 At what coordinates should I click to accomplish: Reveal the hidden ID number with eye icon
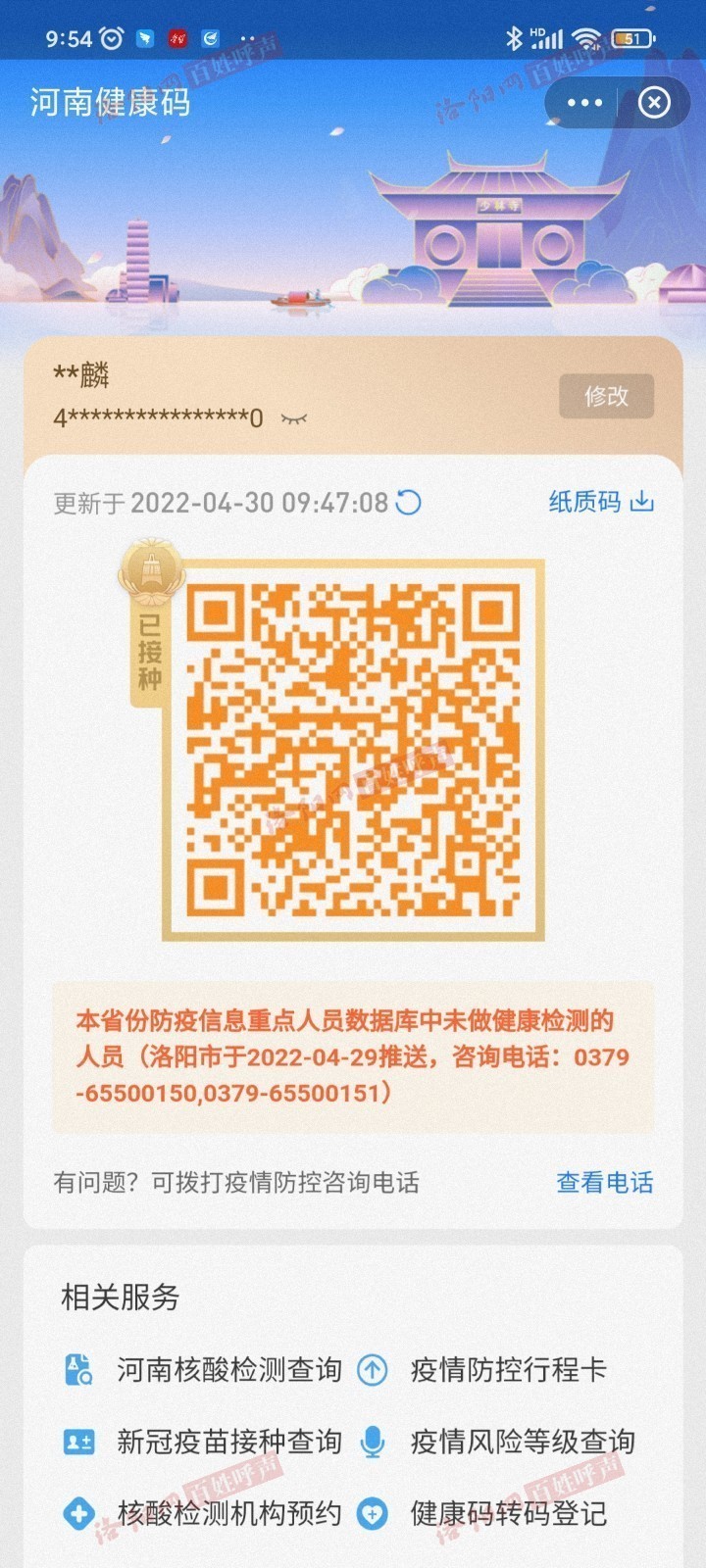pos(293,418)
